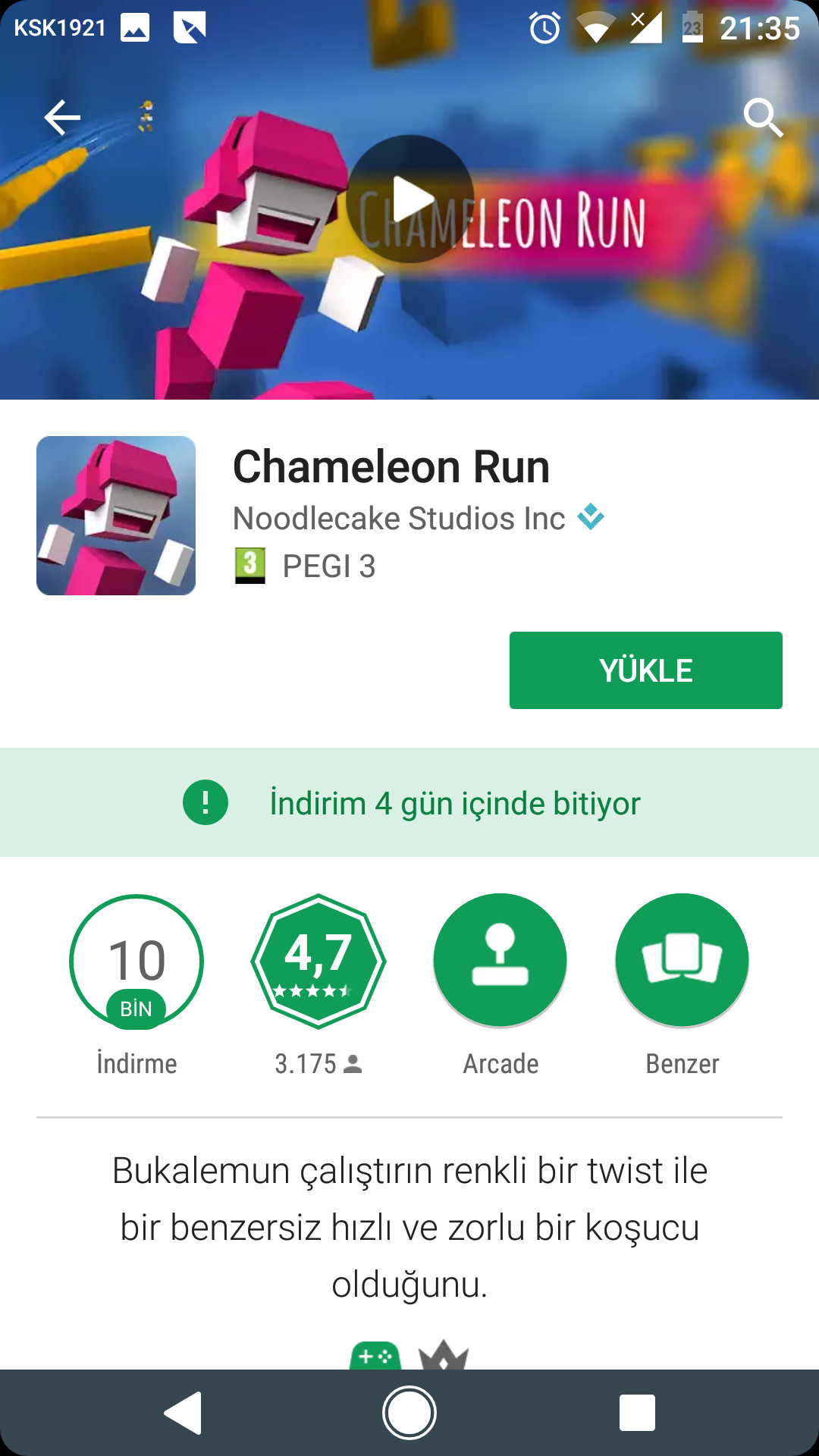This screenshot has height=1456, width=819.
Task: Tap the system home button
Action: (409, 1413)
